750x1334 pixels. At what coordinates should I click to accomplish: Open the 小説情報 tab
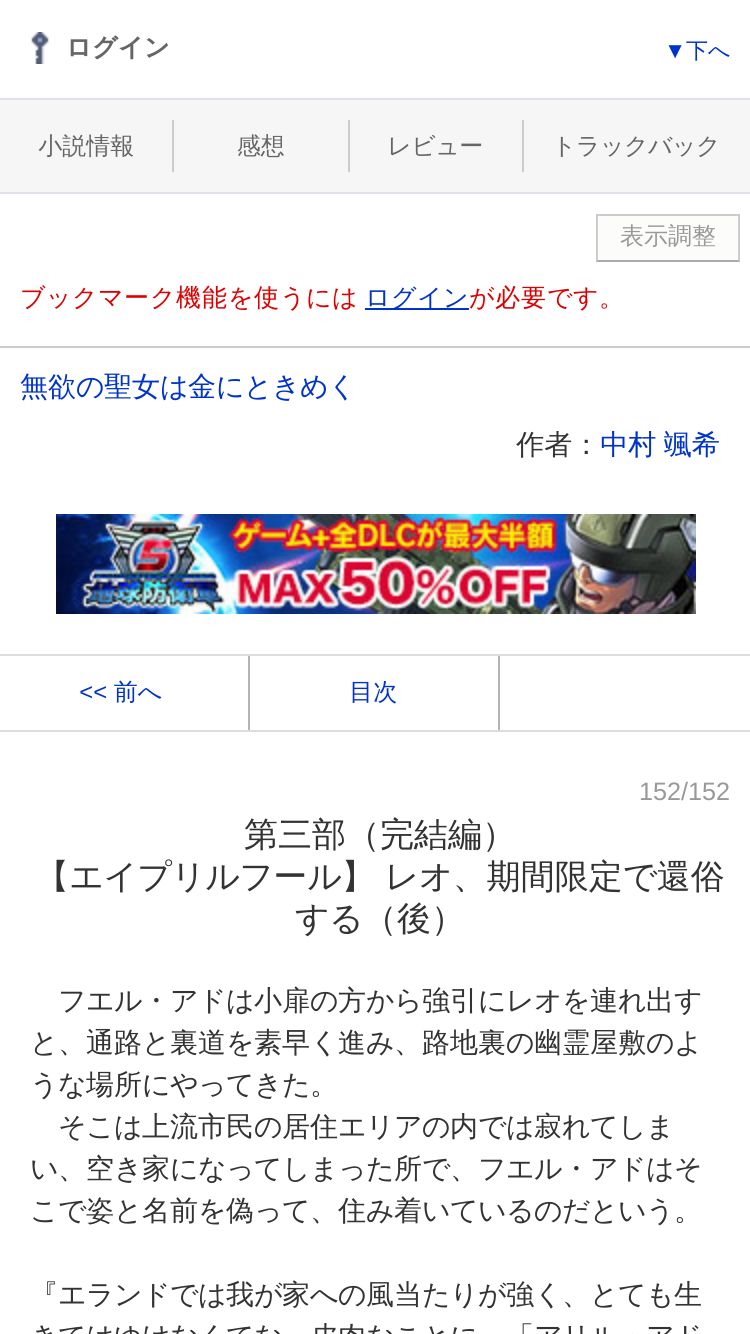86,146
